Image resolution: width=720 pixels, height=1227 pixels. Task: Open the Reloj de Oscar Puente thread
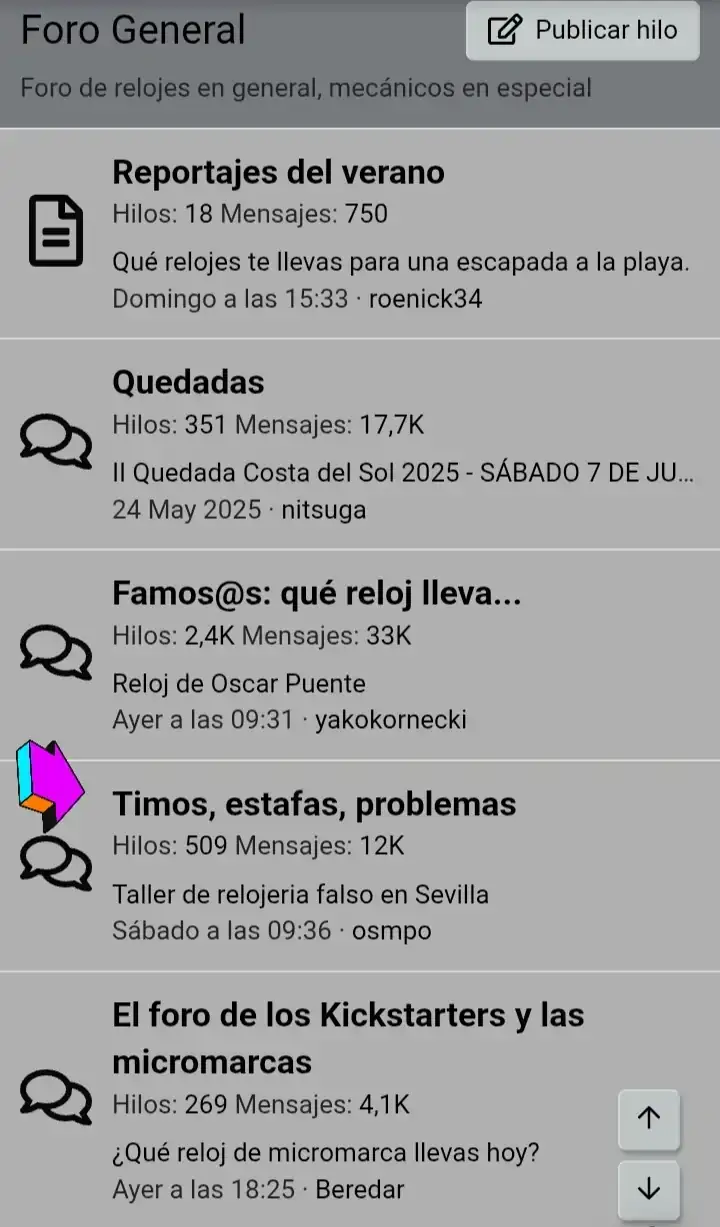click(x=239, y=684)
